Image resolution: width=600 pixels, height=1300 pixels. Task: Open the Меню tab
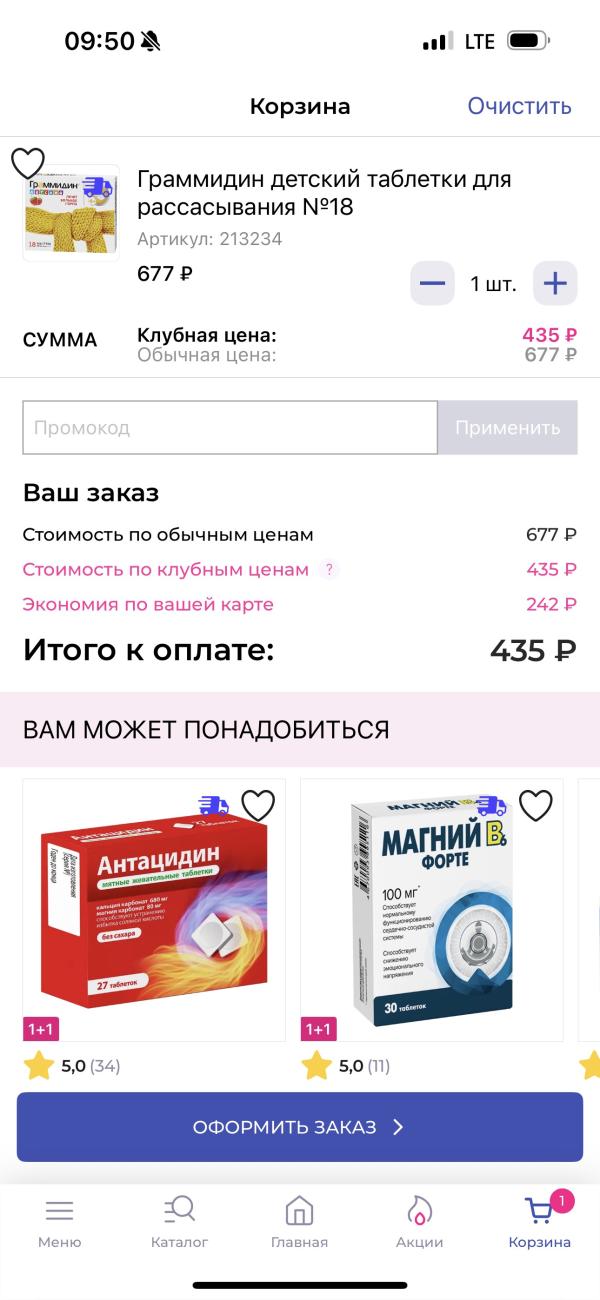tap(59, 1222)
